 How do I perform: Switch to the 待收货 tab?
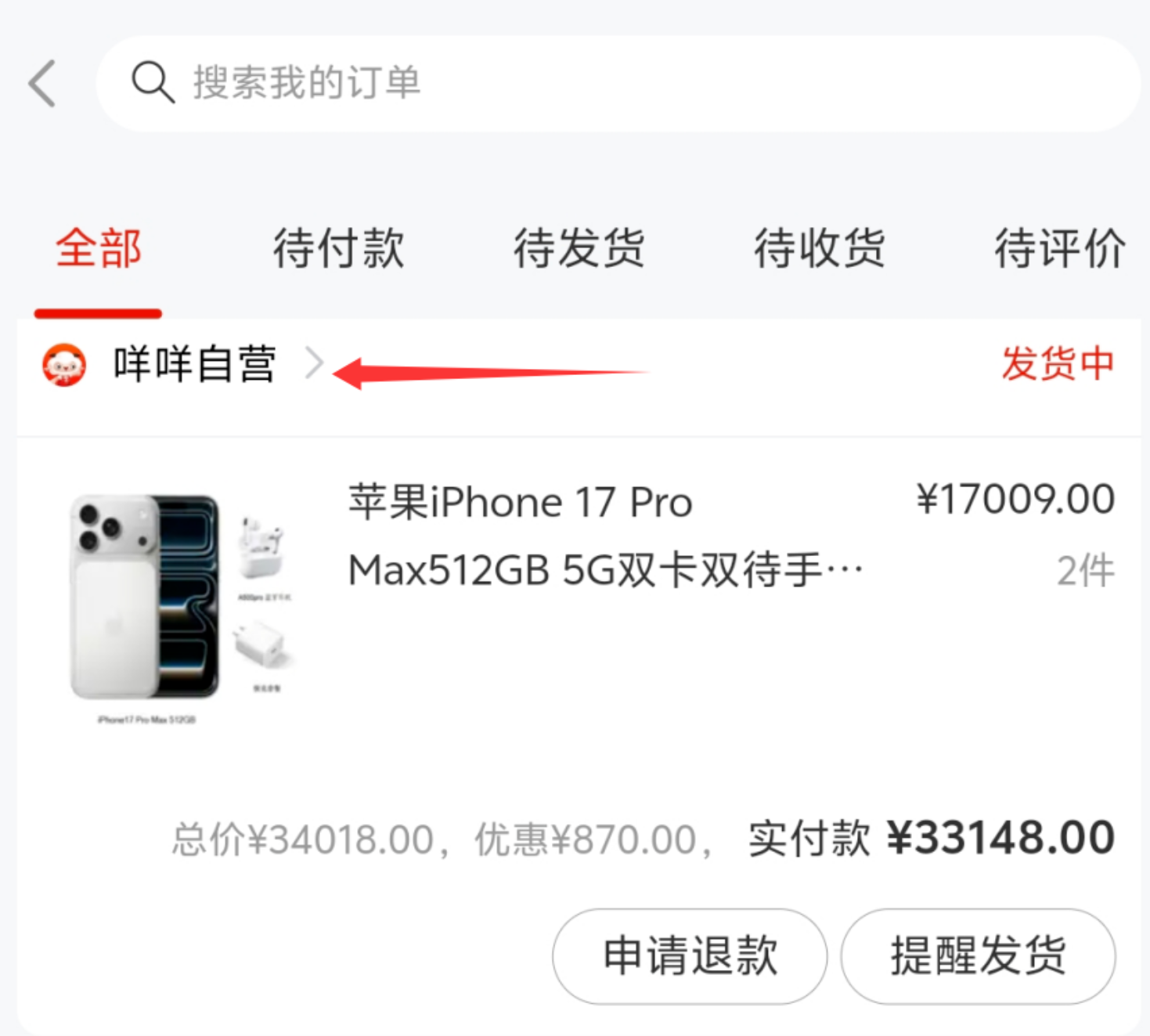coord(819,249)
